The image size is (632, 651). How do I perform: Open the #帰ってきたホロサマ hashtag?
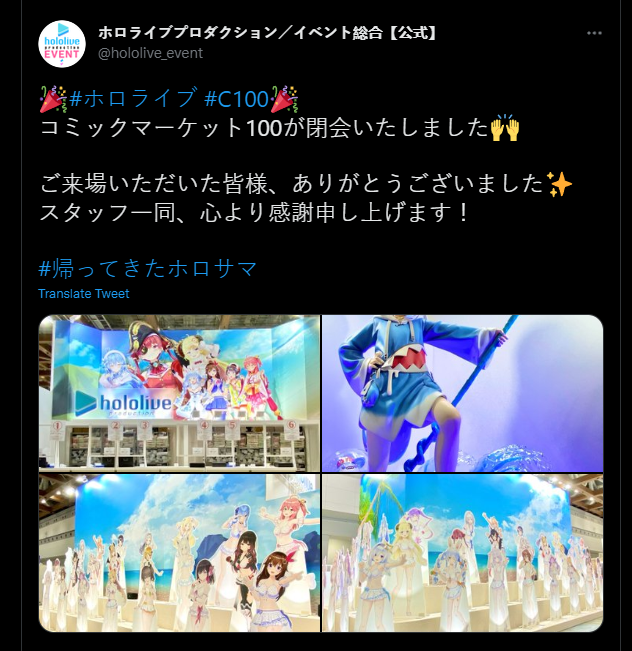pos(148,268)
